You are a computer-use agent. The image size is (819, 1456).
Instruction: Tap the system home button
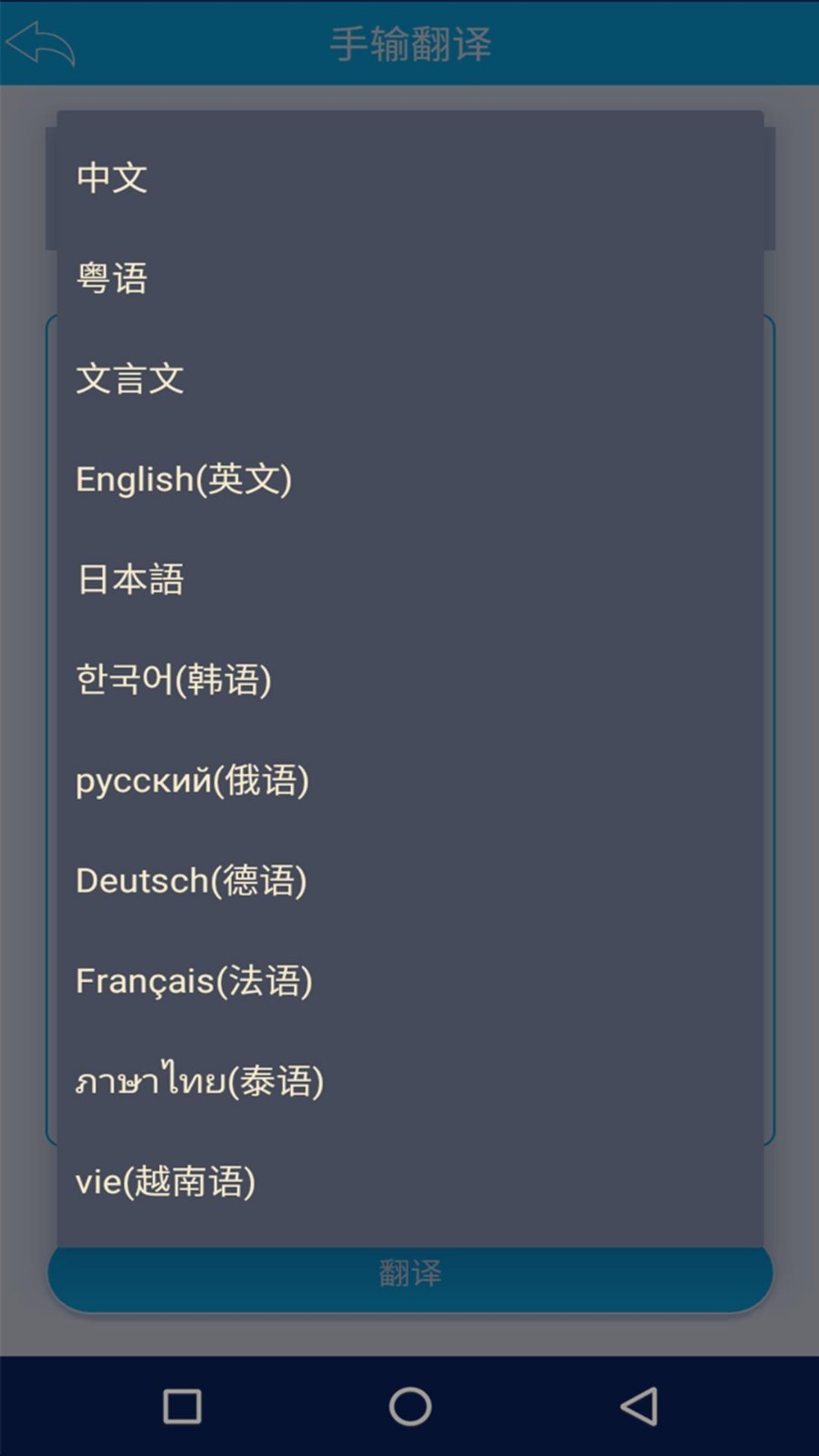(x=409, y=1406)
